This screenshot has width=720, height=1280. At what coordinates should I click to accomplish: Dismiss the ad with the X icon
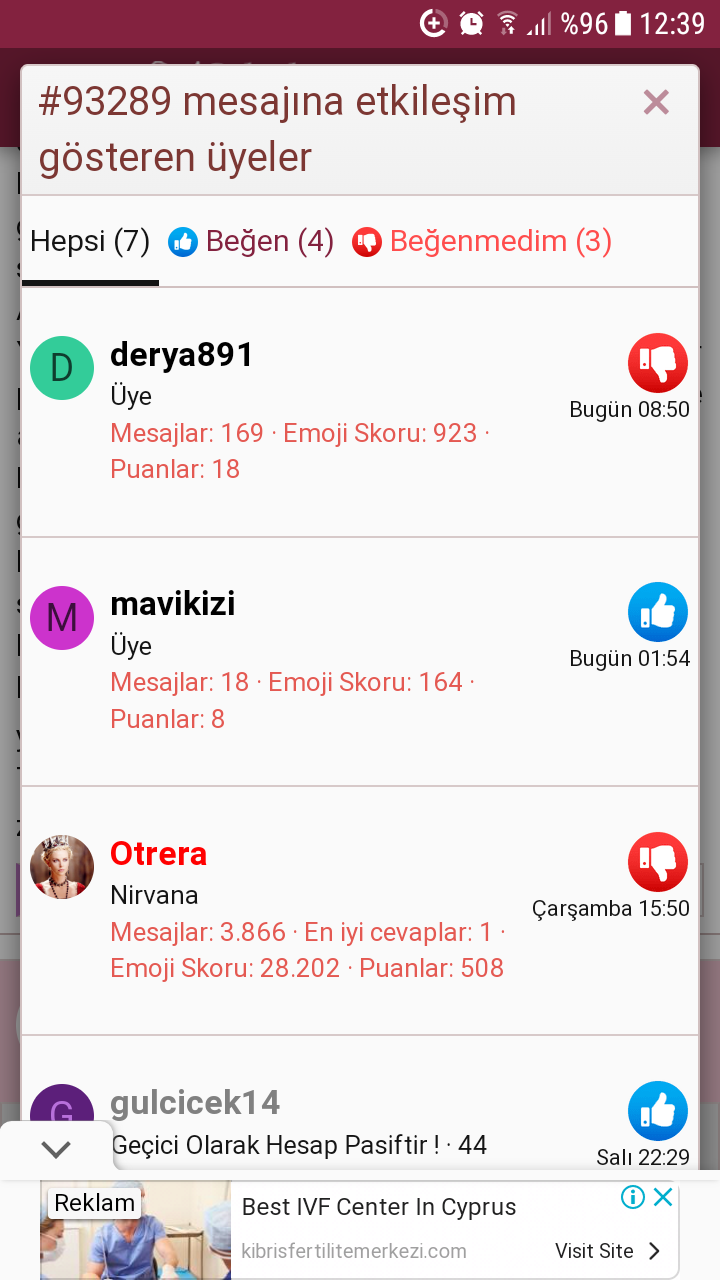663,1197
